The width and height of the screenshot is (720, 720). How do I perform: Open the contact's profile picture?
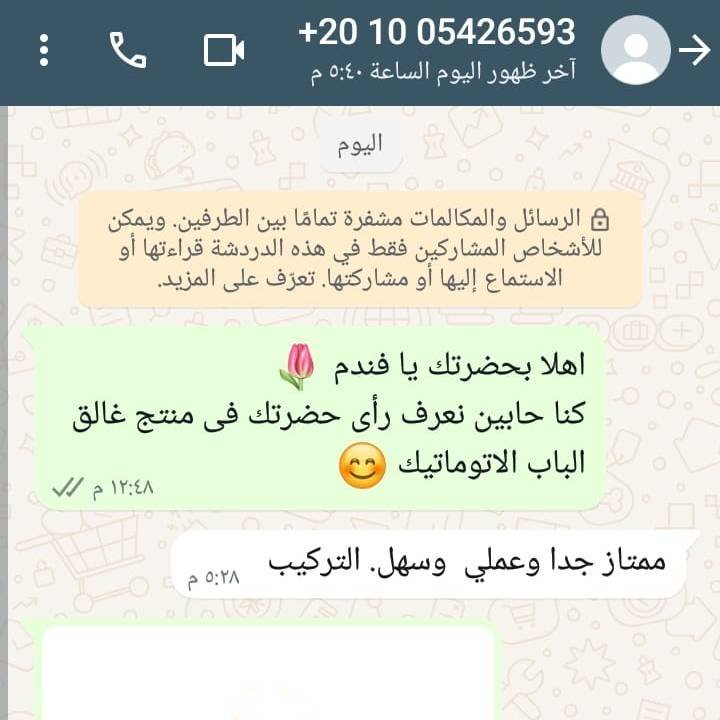click(x=635, y=50)
